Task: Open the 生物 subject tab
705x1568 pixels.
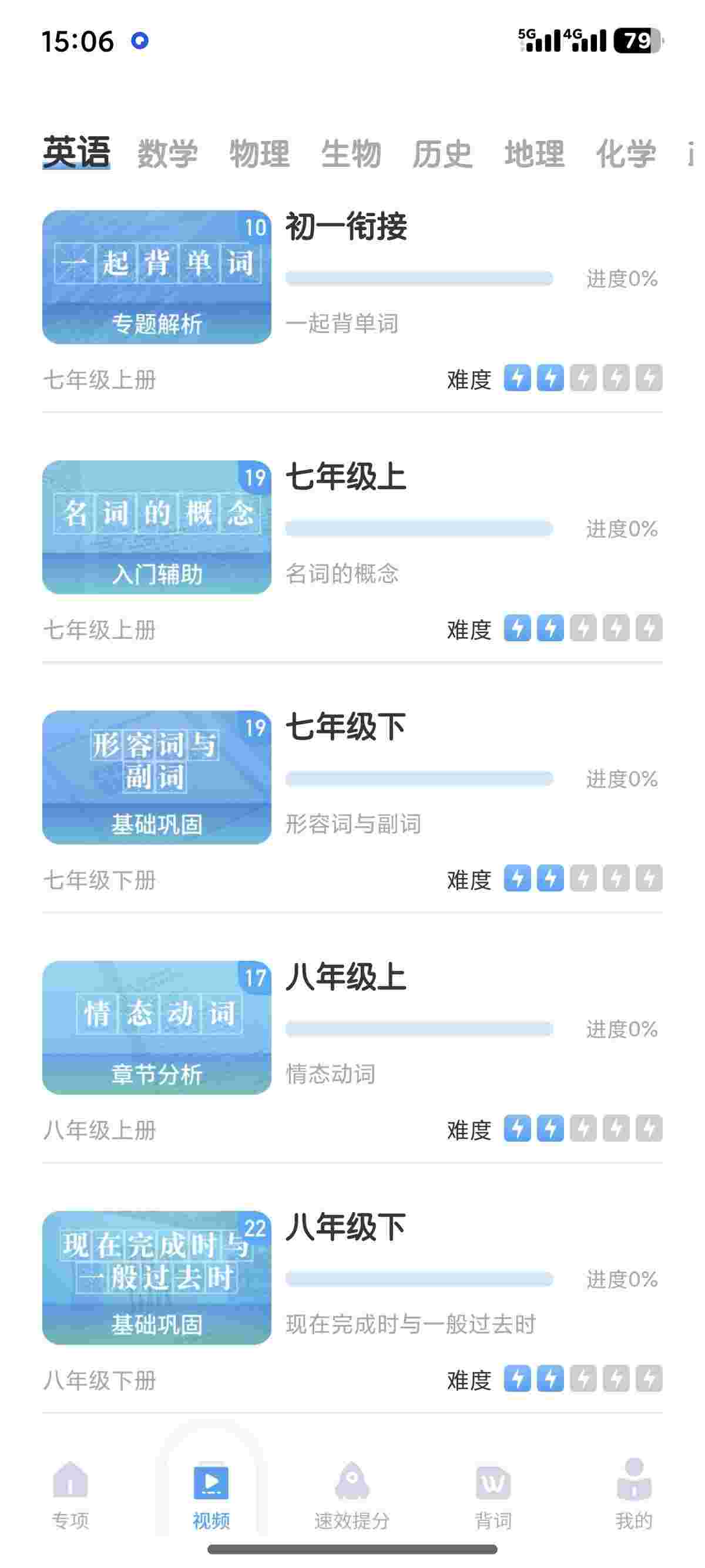Action: click(351, 153)
